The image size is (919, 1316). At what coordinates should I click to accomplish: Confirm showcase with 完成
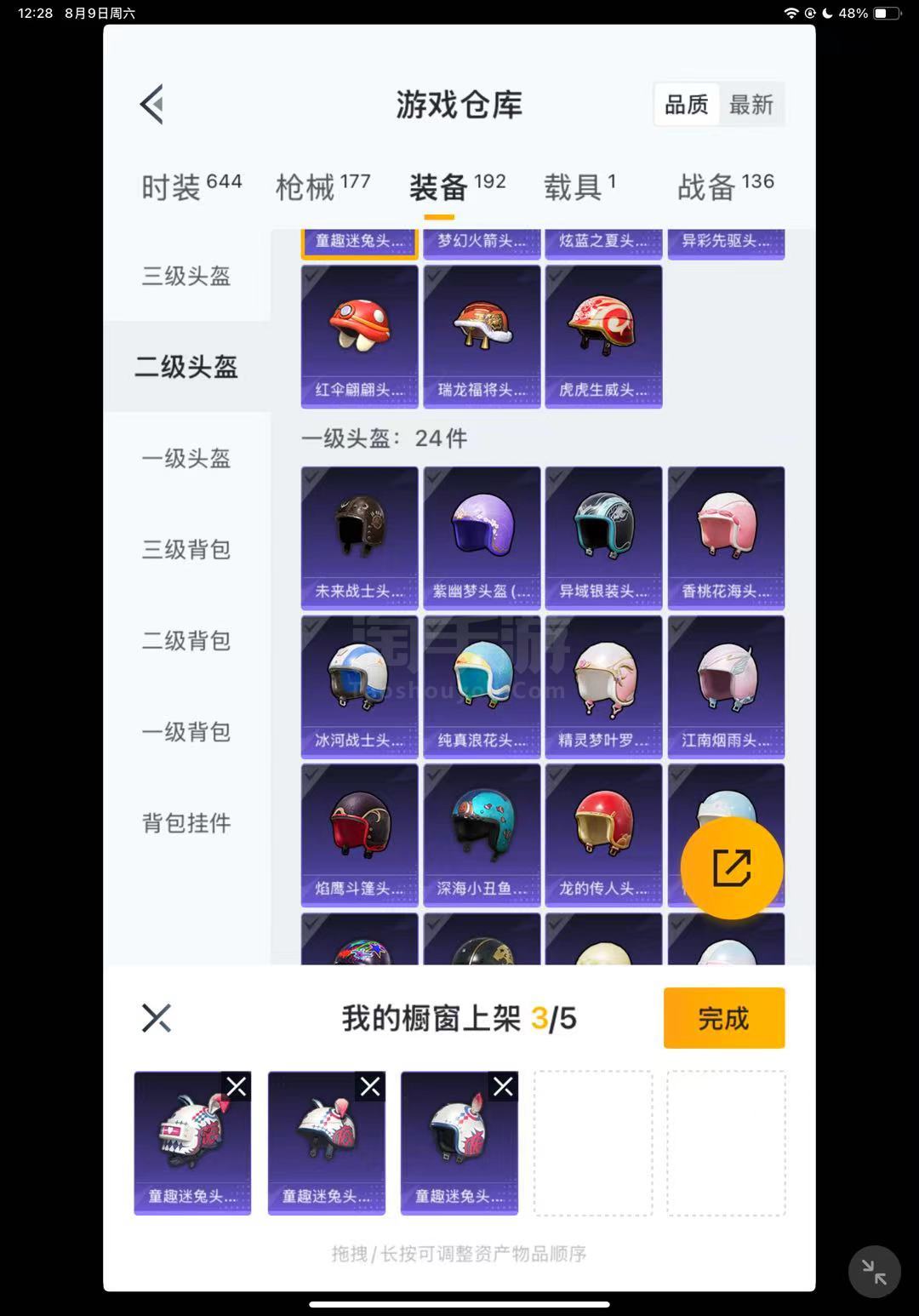pos(723,1018)
